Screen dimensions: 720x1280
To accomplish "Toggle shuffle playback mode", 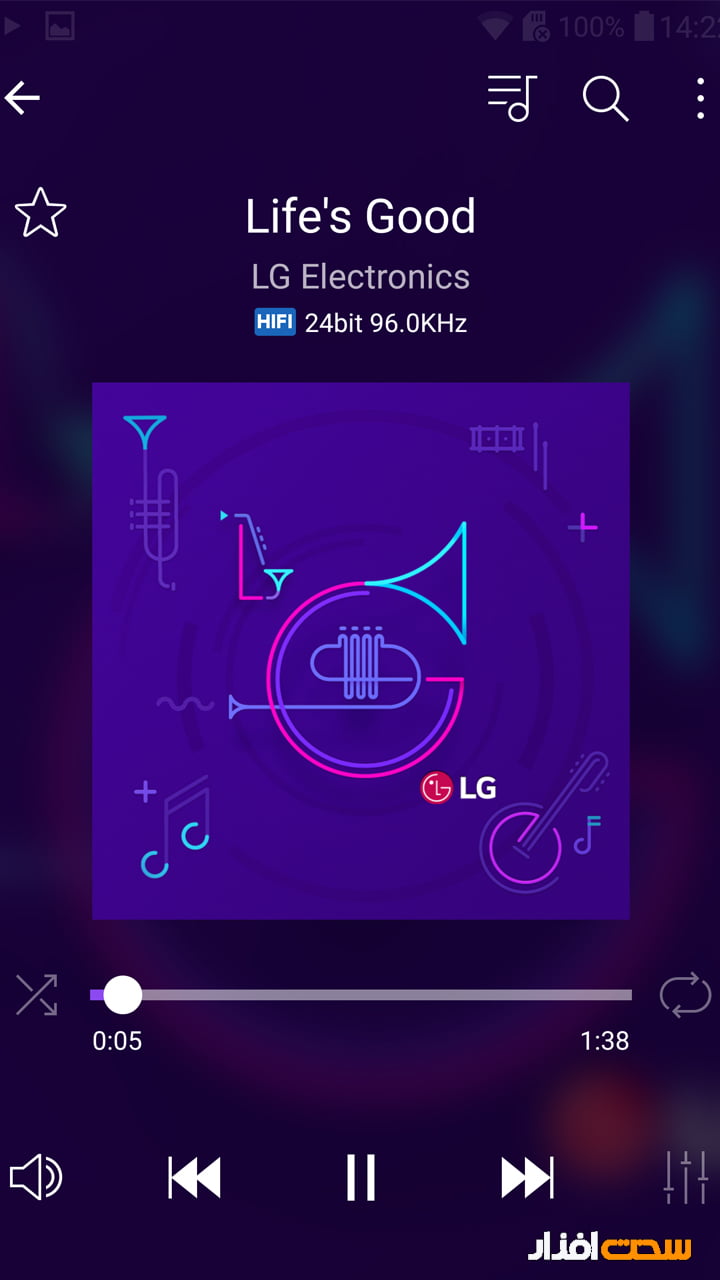I will point(36,996).
